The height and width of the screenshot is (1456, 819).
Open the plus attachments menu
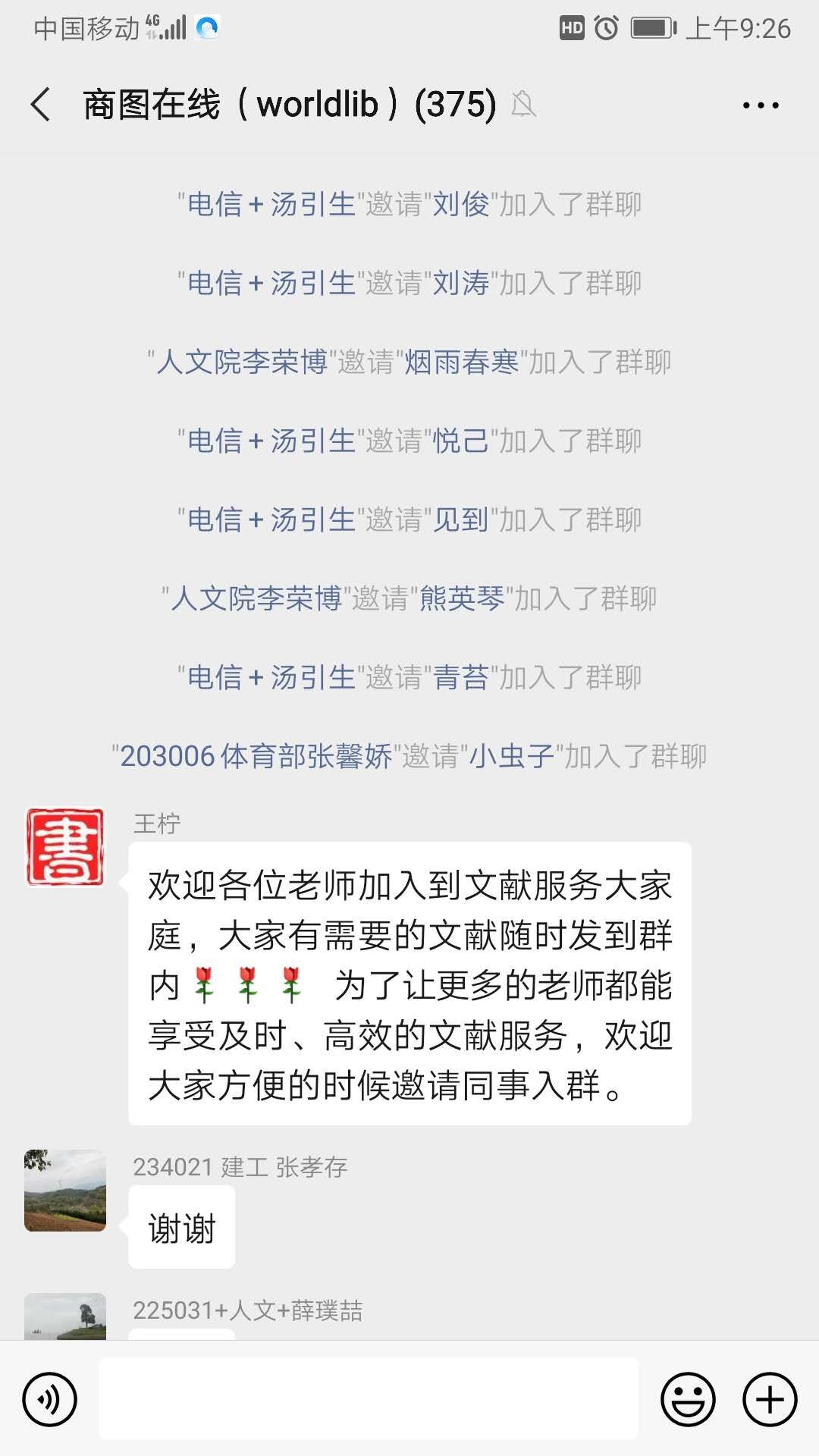769,1399
